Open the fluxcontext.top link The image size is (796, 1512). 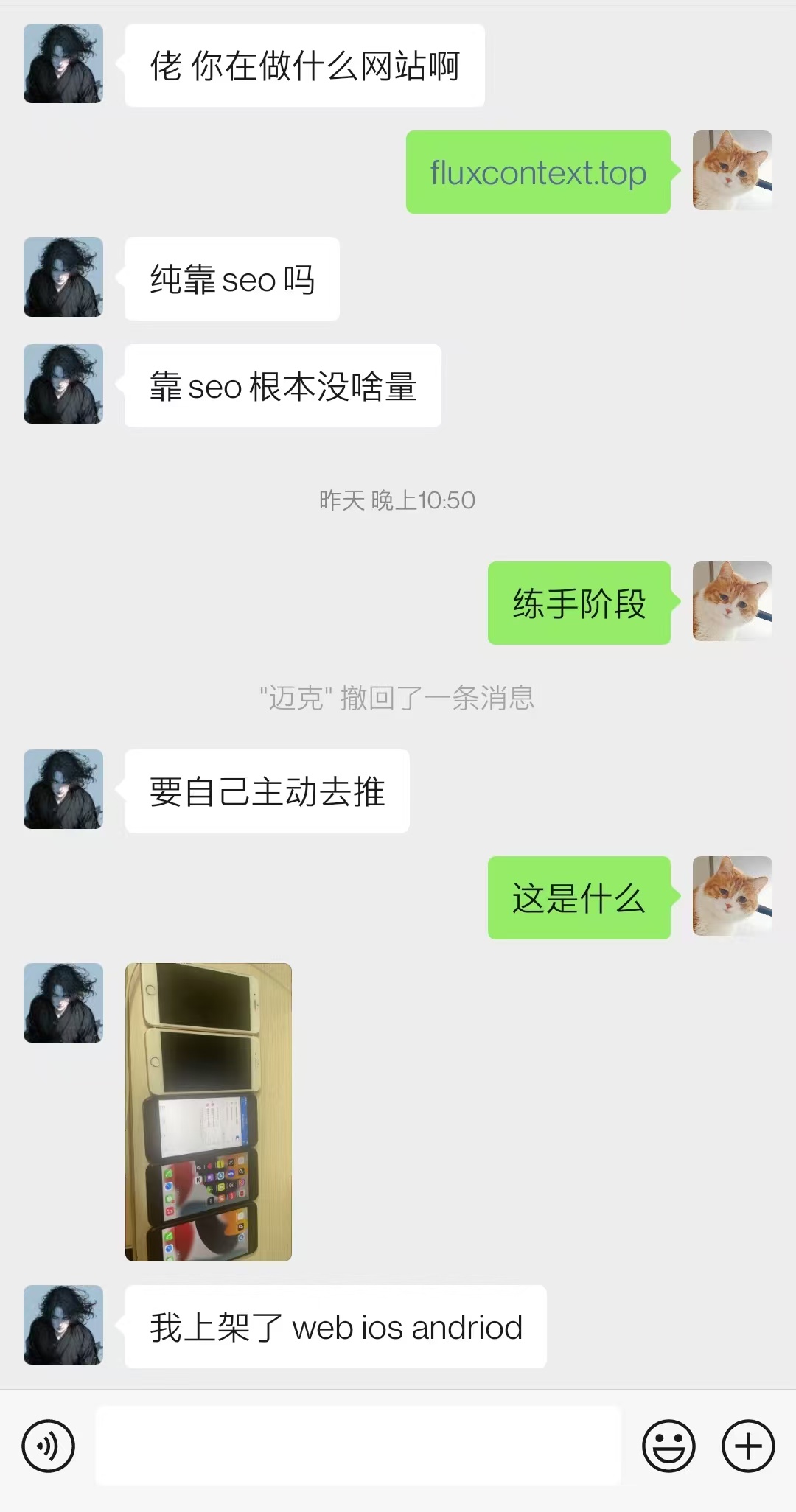[x=538, y=173]
